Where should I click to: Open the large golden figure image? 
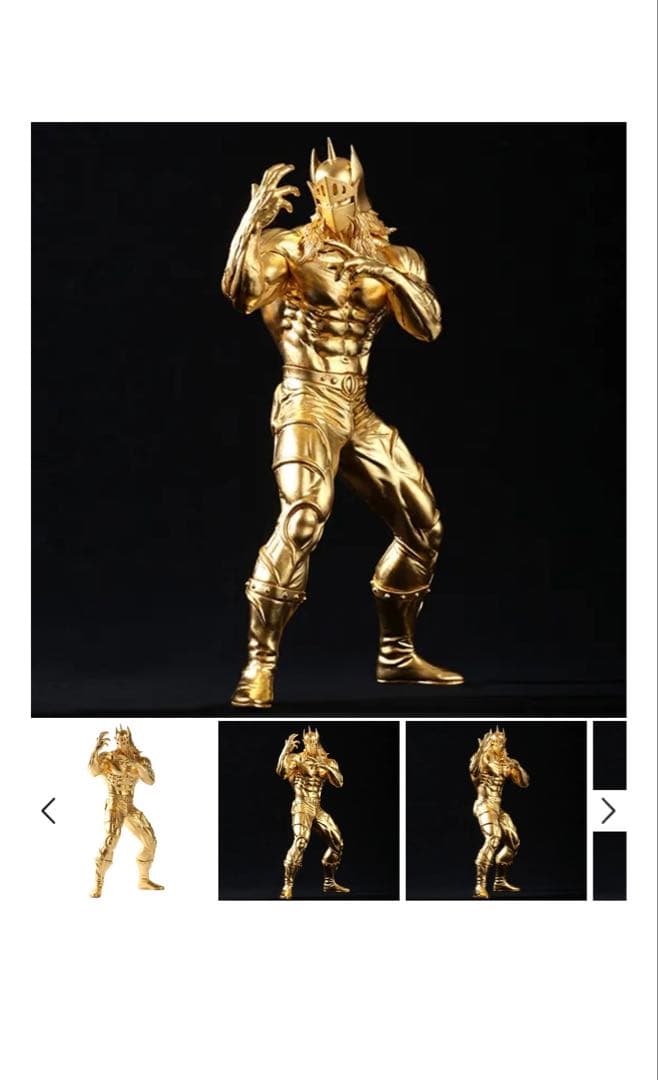tap(328, 419)
